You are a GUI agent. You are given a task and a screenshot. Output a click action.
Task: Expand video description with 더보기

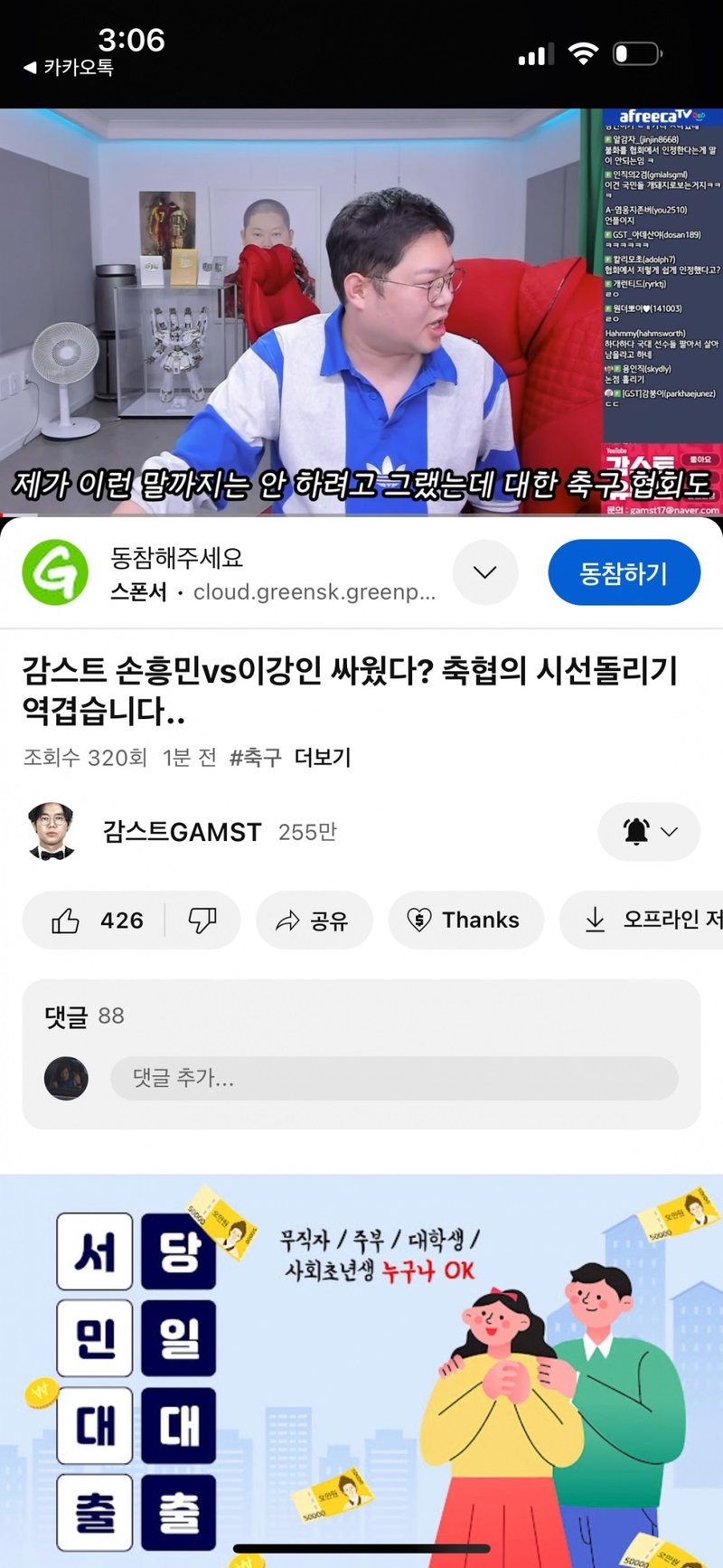[x=323, y=757]
